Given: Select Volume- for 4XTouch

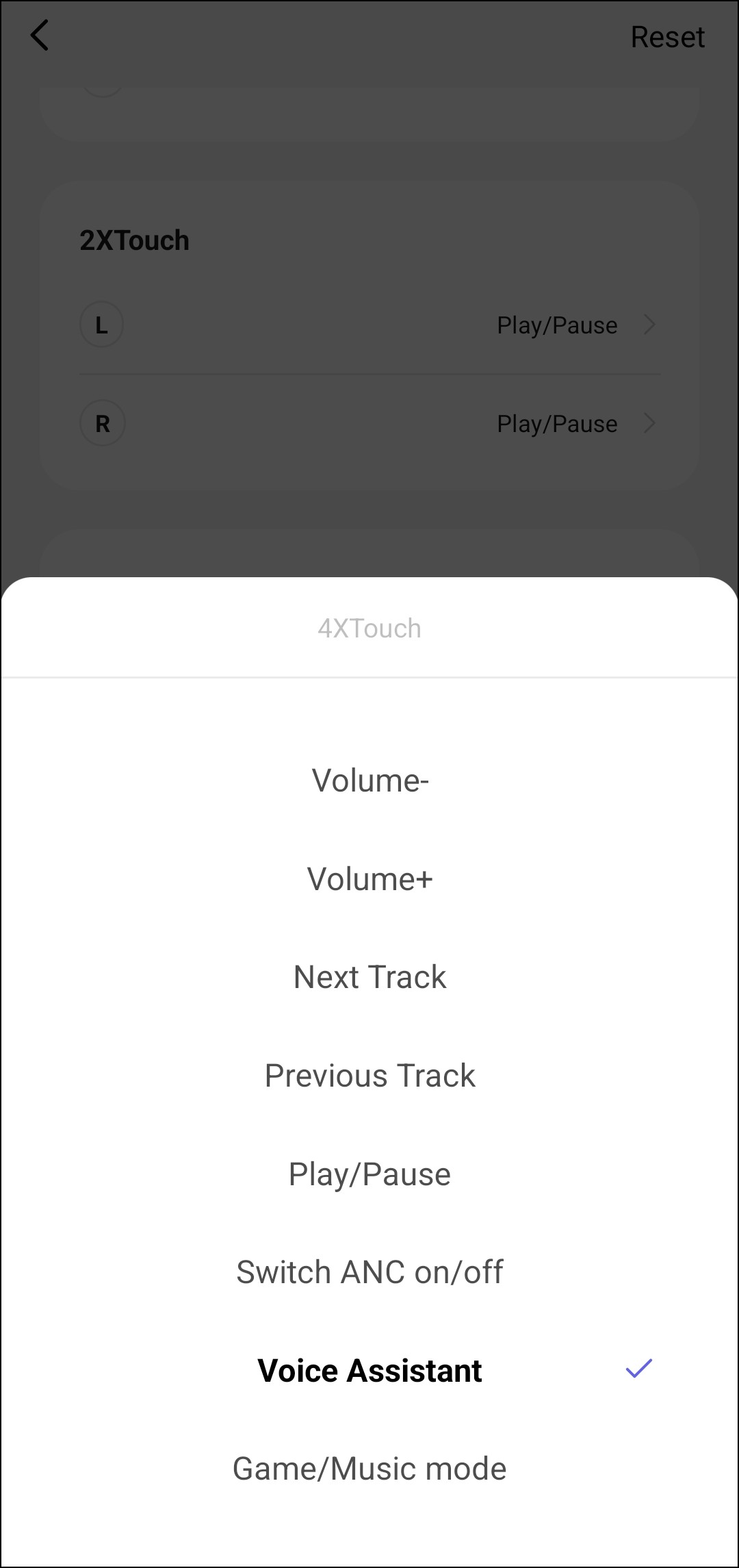Looking at the screenshot, I should coord(369,781).
